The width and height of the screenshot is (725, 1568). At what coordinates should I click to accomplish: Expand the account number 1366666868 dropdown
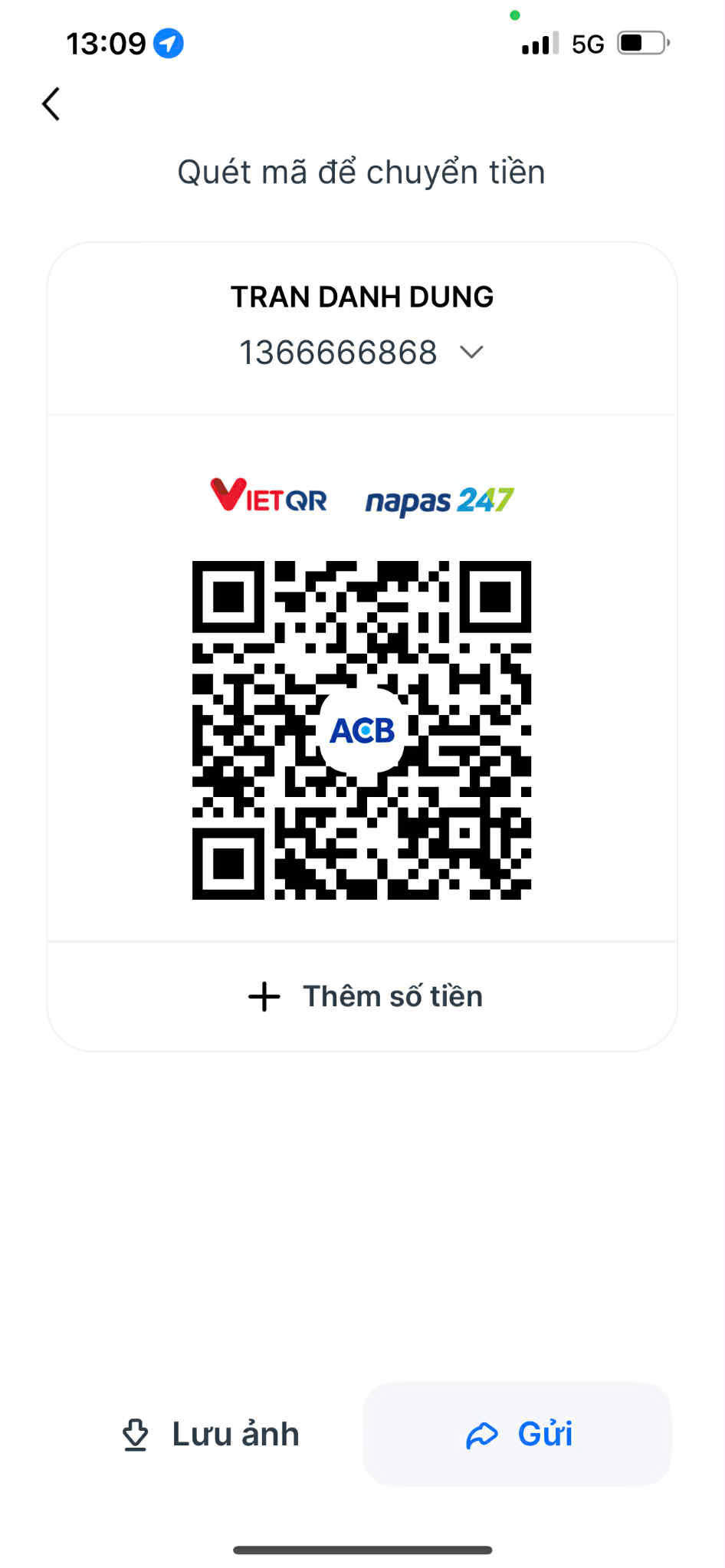click(471, 352)
